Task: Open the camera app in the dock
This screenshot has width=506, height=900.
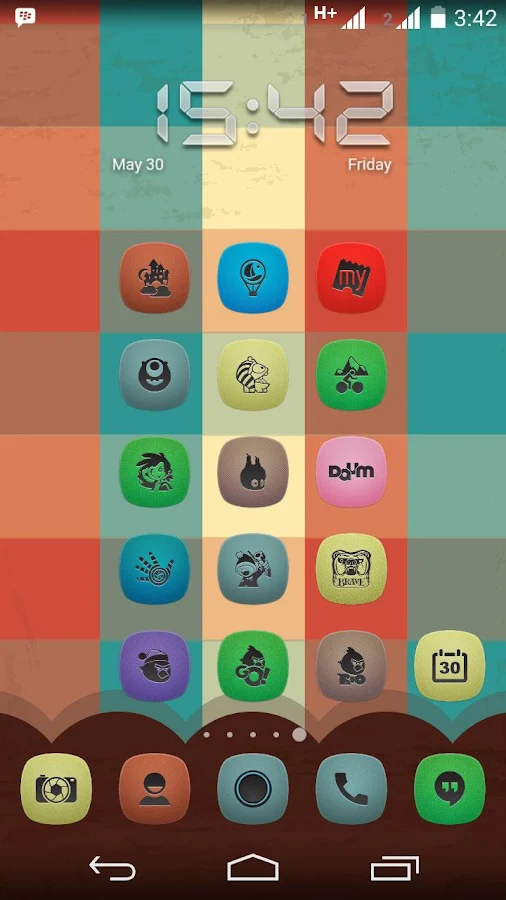Action: point(56,789)
